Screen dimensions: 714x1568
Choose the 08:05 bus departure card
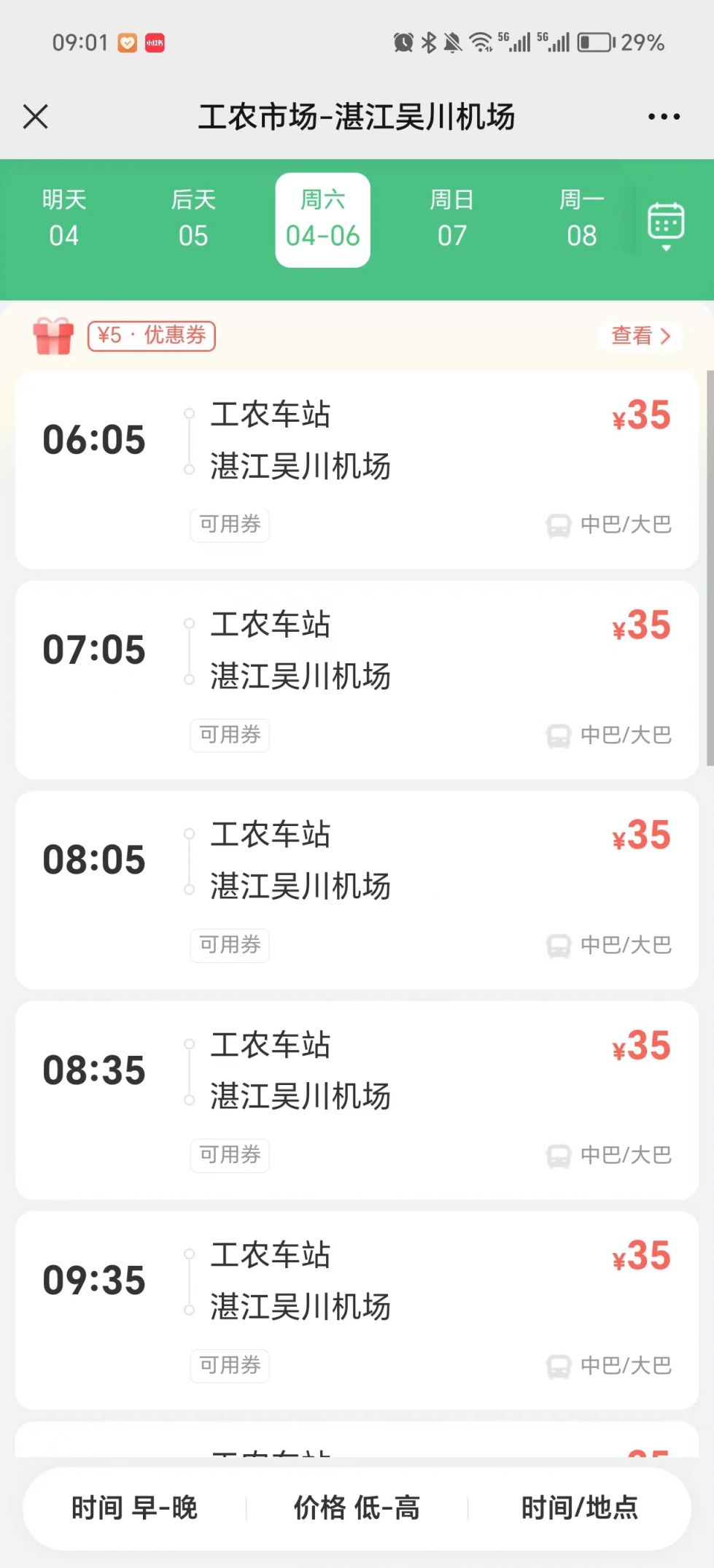coord(357,890)
